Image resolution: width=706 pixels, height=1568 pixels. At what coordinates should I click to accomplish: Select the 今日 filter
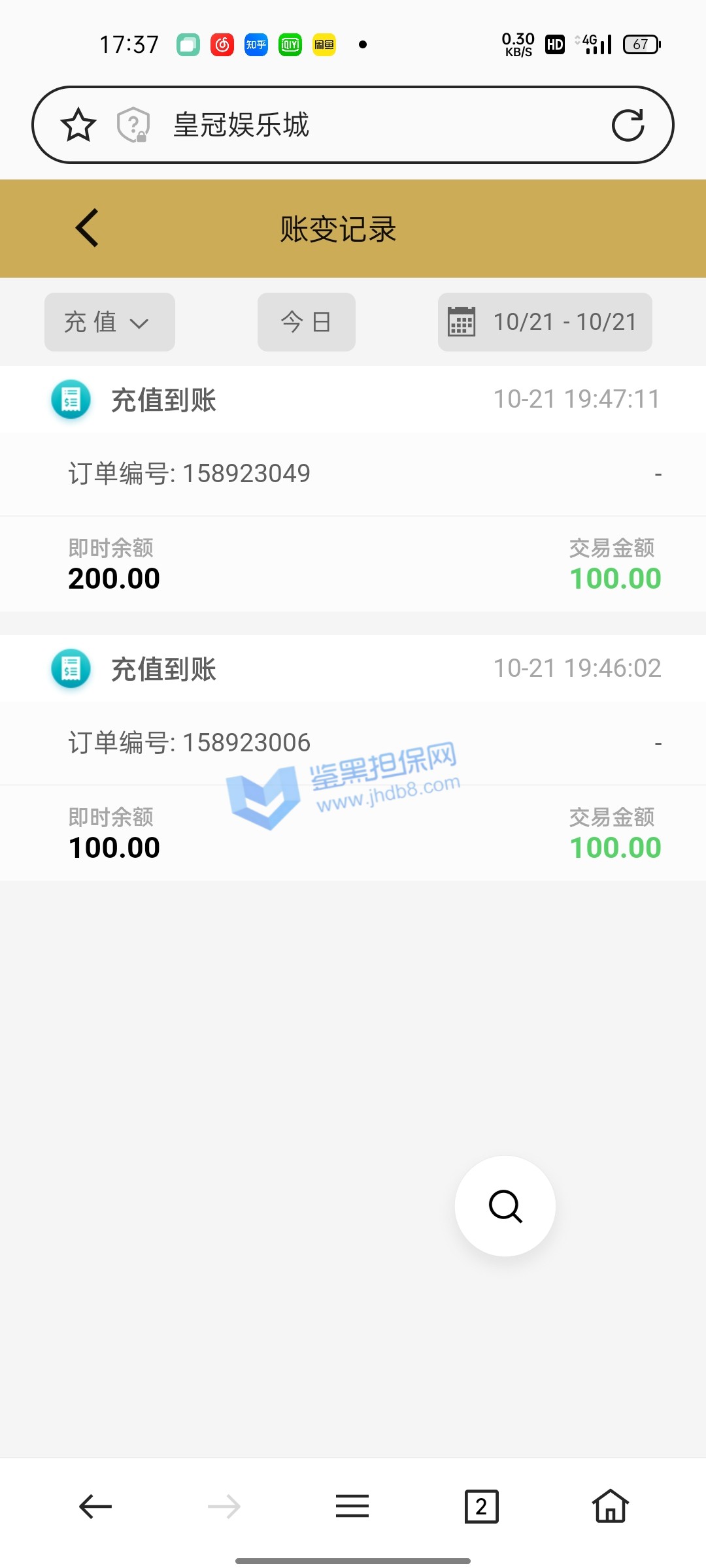pyautogui.click(x=306, y=322)
